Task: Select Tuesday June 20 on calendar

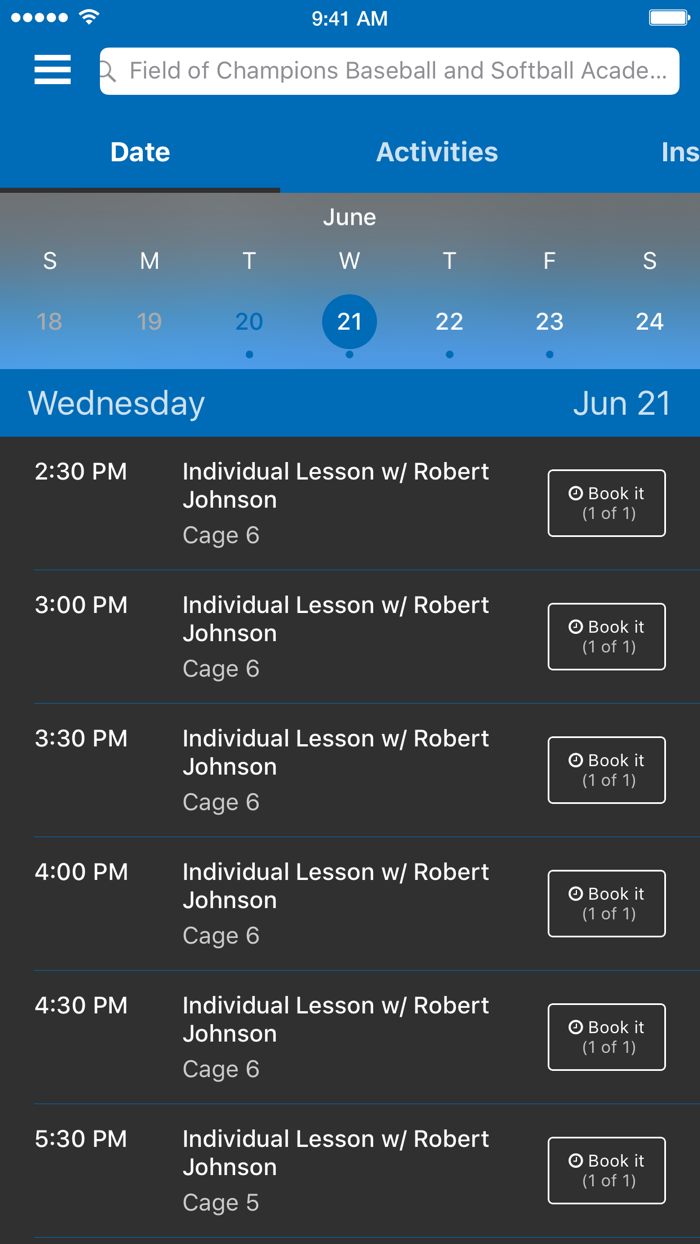Action: click(x=249, y=322)
